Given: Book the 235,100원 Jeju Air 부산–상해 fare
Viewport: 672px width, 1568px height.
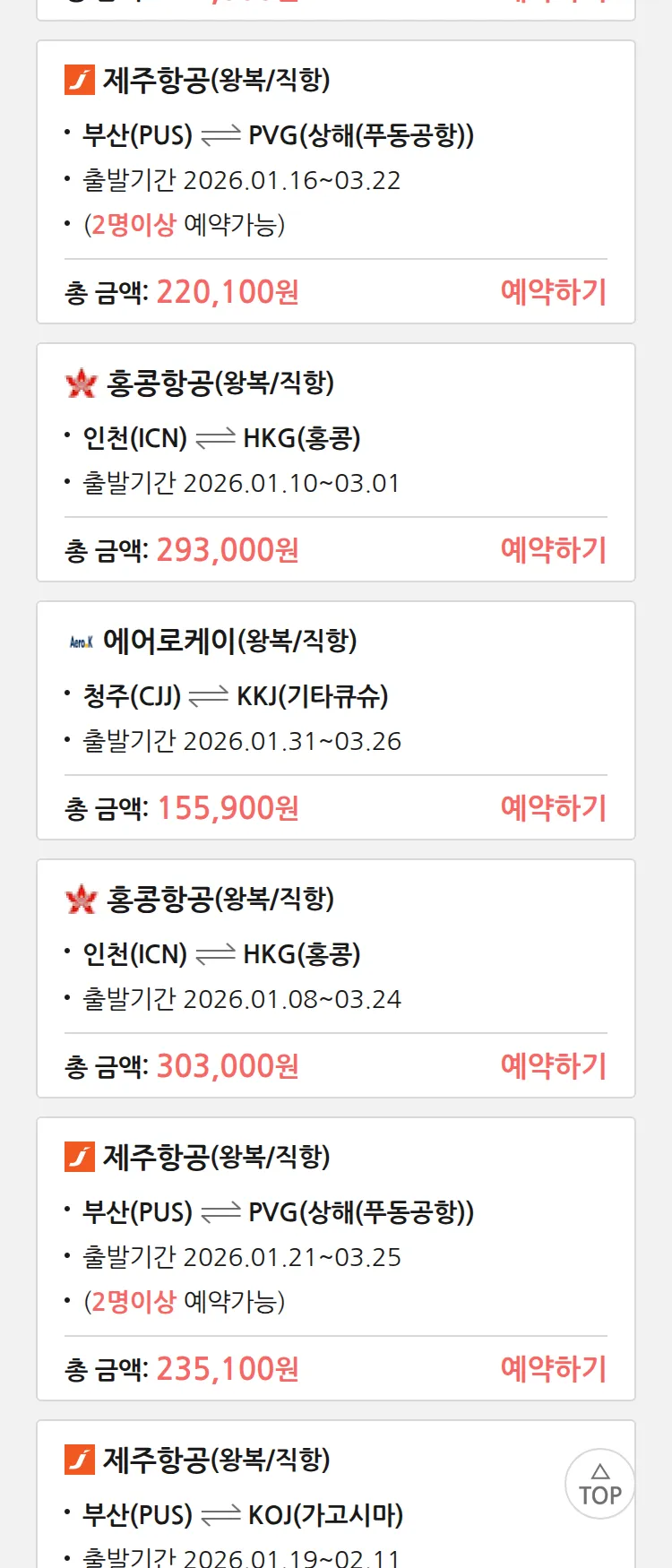Looking at the screenshot, I should click(553, 1369).
